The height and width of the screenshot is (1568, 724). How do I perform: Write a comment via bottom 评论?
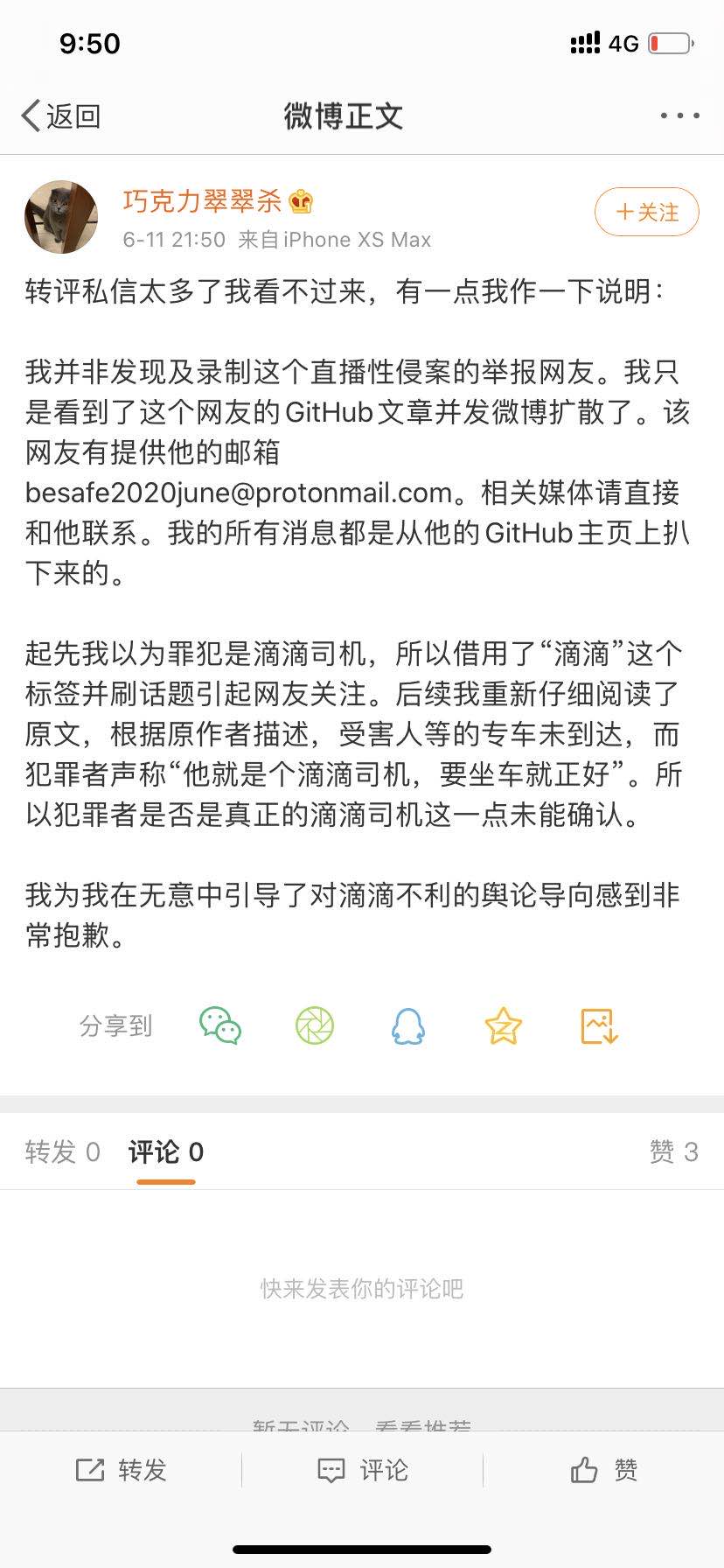coord(362,1470)
